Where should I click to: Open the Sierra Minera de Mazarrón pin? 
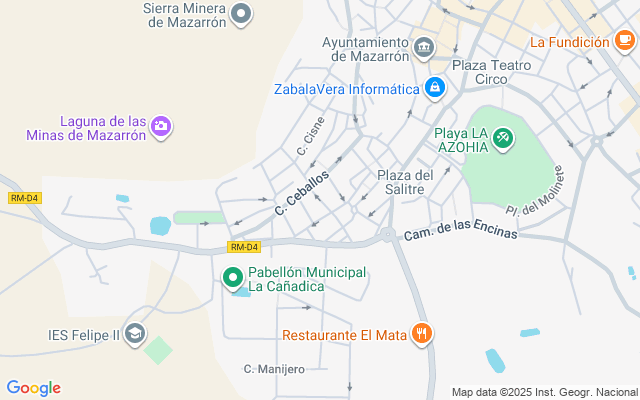241,14
